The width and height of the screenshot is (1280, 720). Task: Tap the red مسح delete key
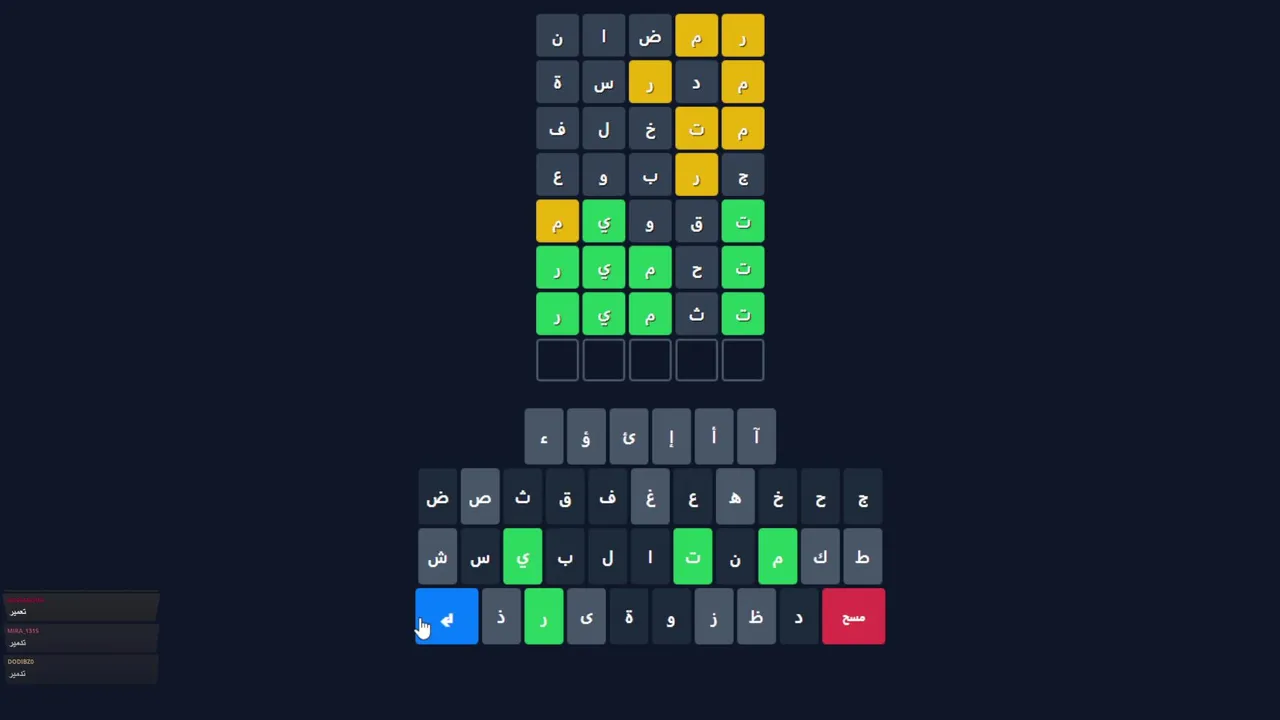(x=853, y=617)
